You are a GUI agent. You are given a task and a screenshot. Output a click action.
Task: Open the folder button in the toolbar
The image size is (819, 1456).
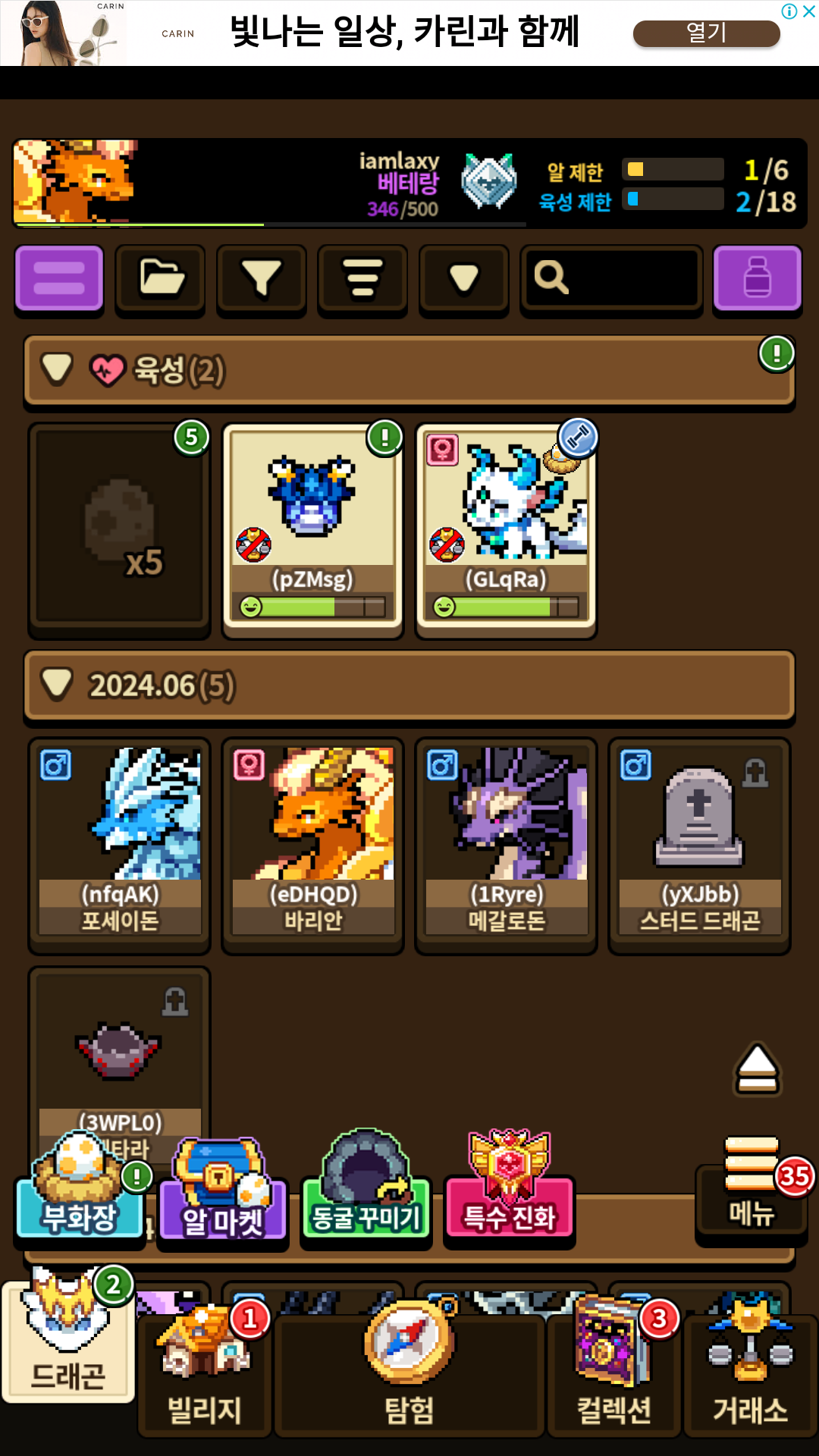tap(160, 278)
